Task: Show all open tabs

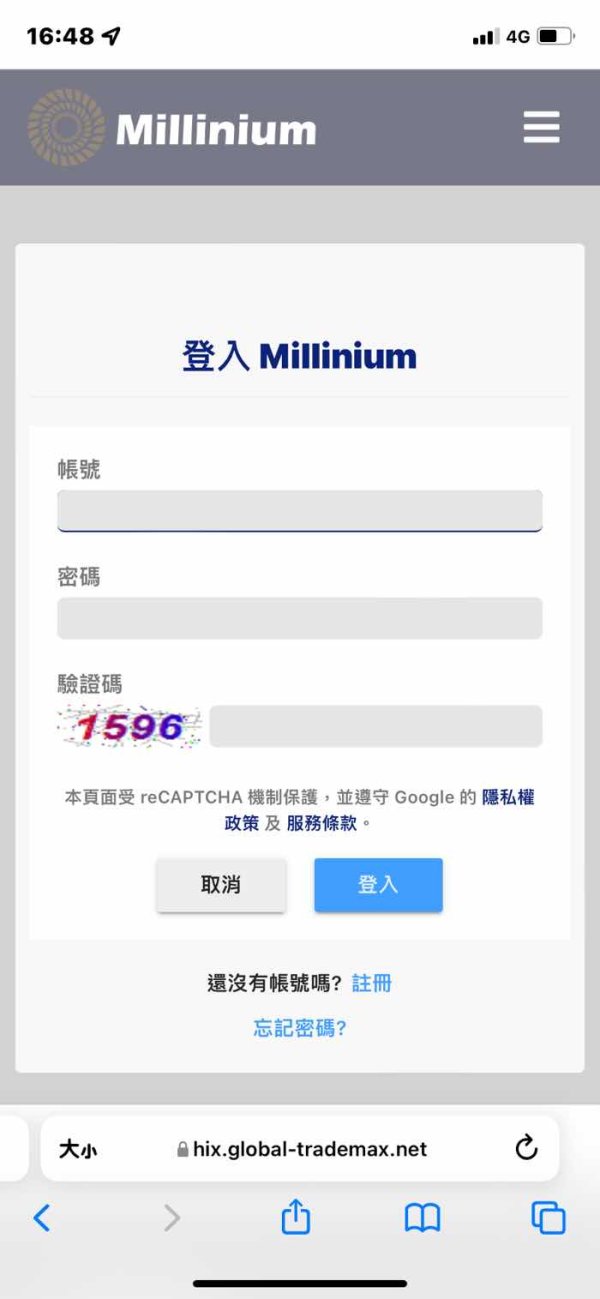Action: coord(549,1217)
